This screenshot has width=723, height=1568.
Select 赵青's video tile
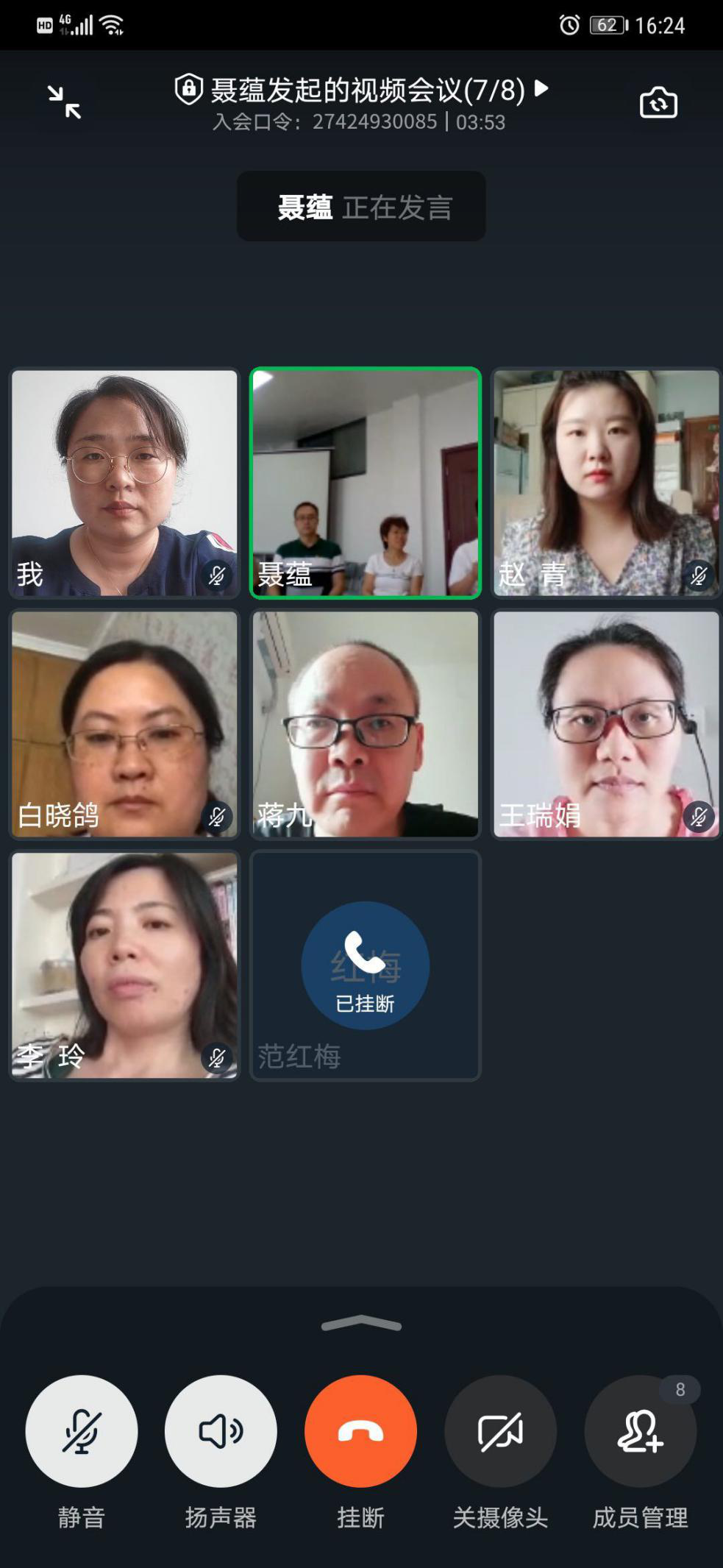pyautogui.click(x=606, y=483)
